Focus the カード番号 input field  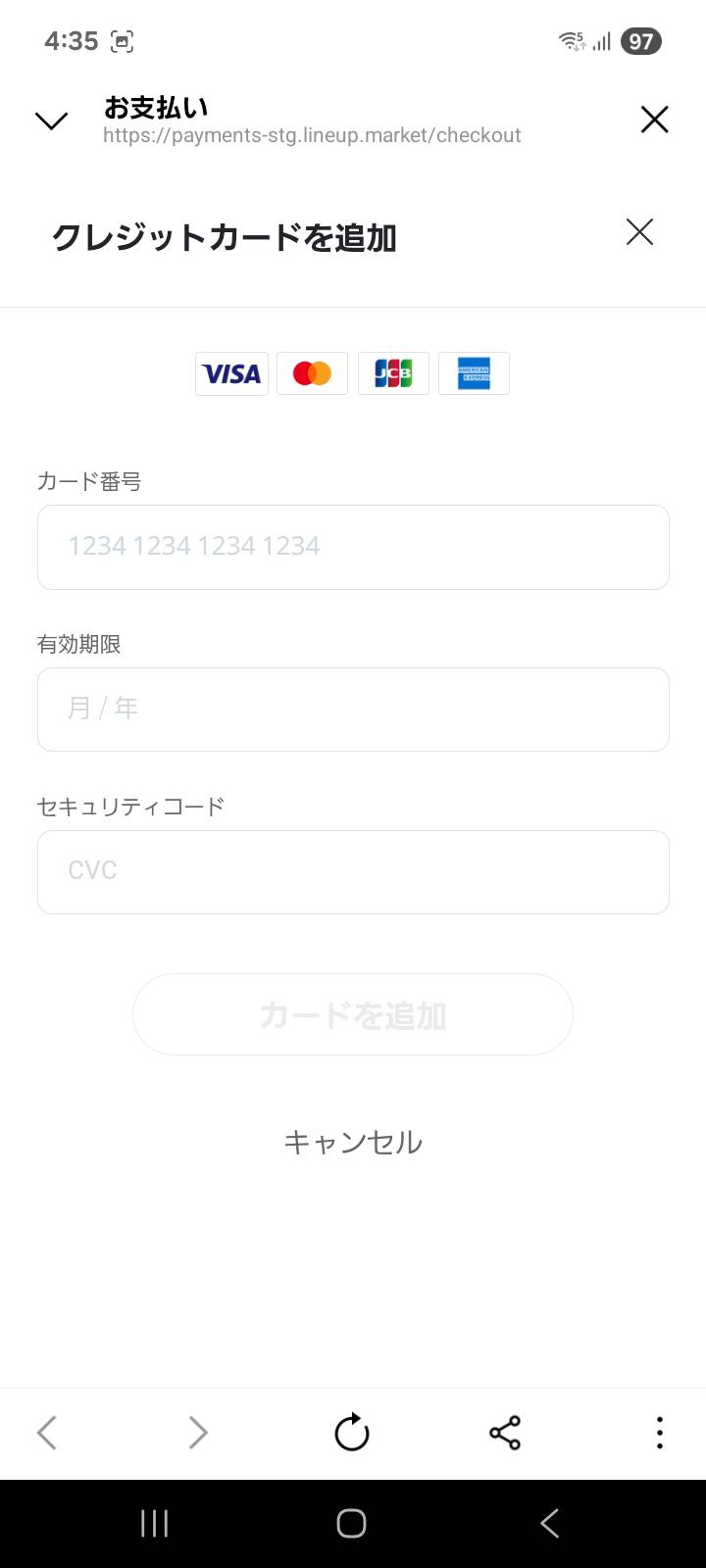tap(353, 547)
